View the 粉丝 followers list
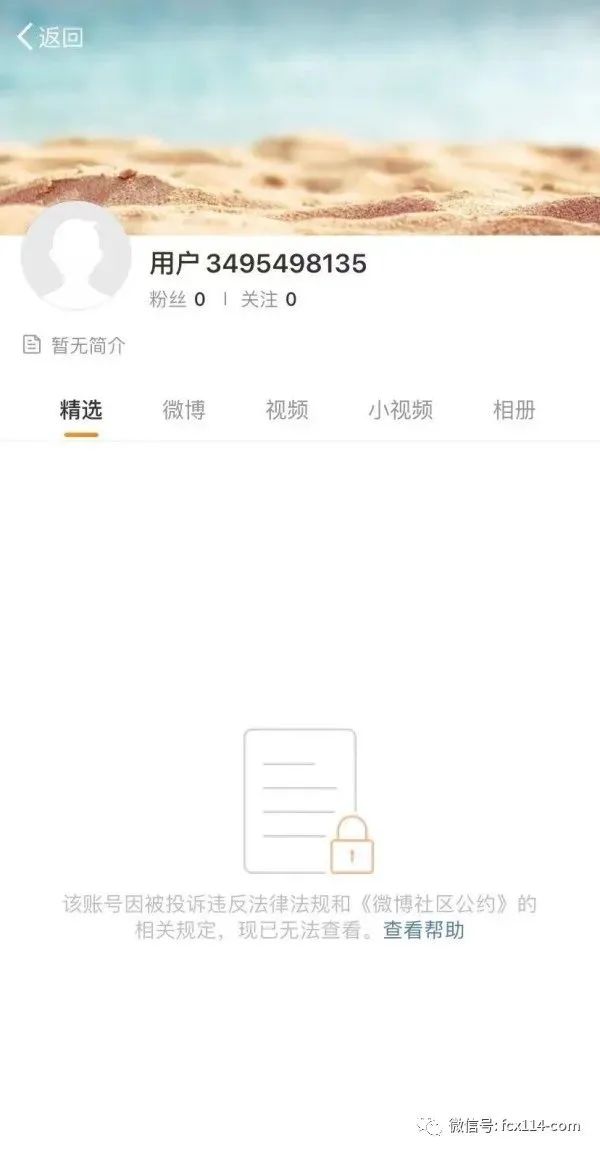This screenshot has height=1153, width=600. [x=177, y=299]
